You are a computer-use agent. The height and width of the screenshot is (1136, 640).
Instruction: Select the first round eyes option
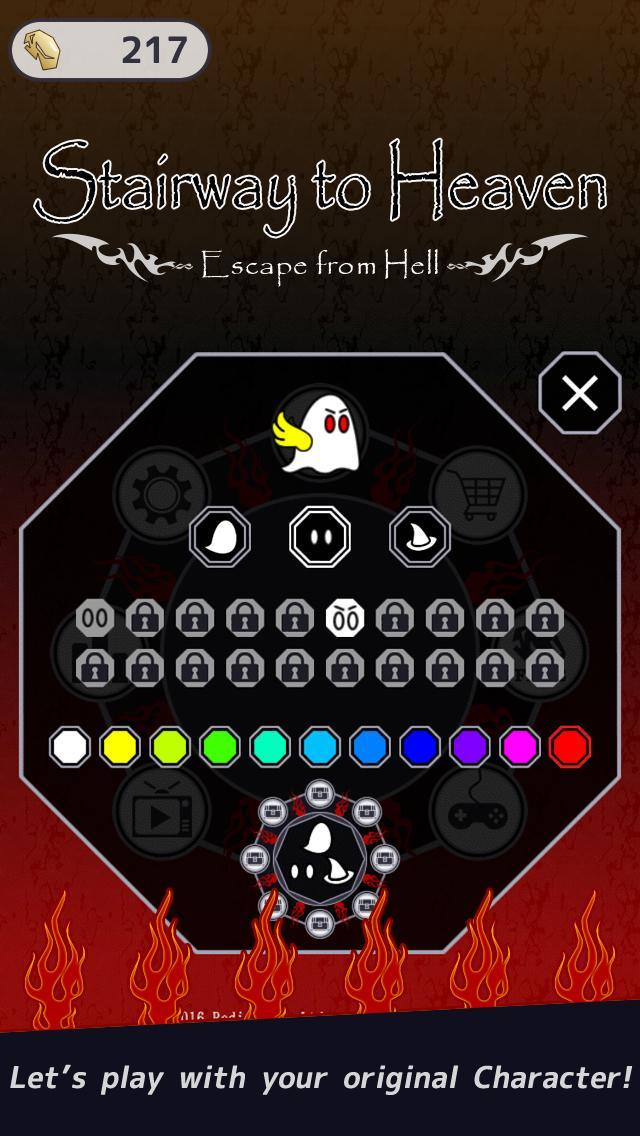95,619
